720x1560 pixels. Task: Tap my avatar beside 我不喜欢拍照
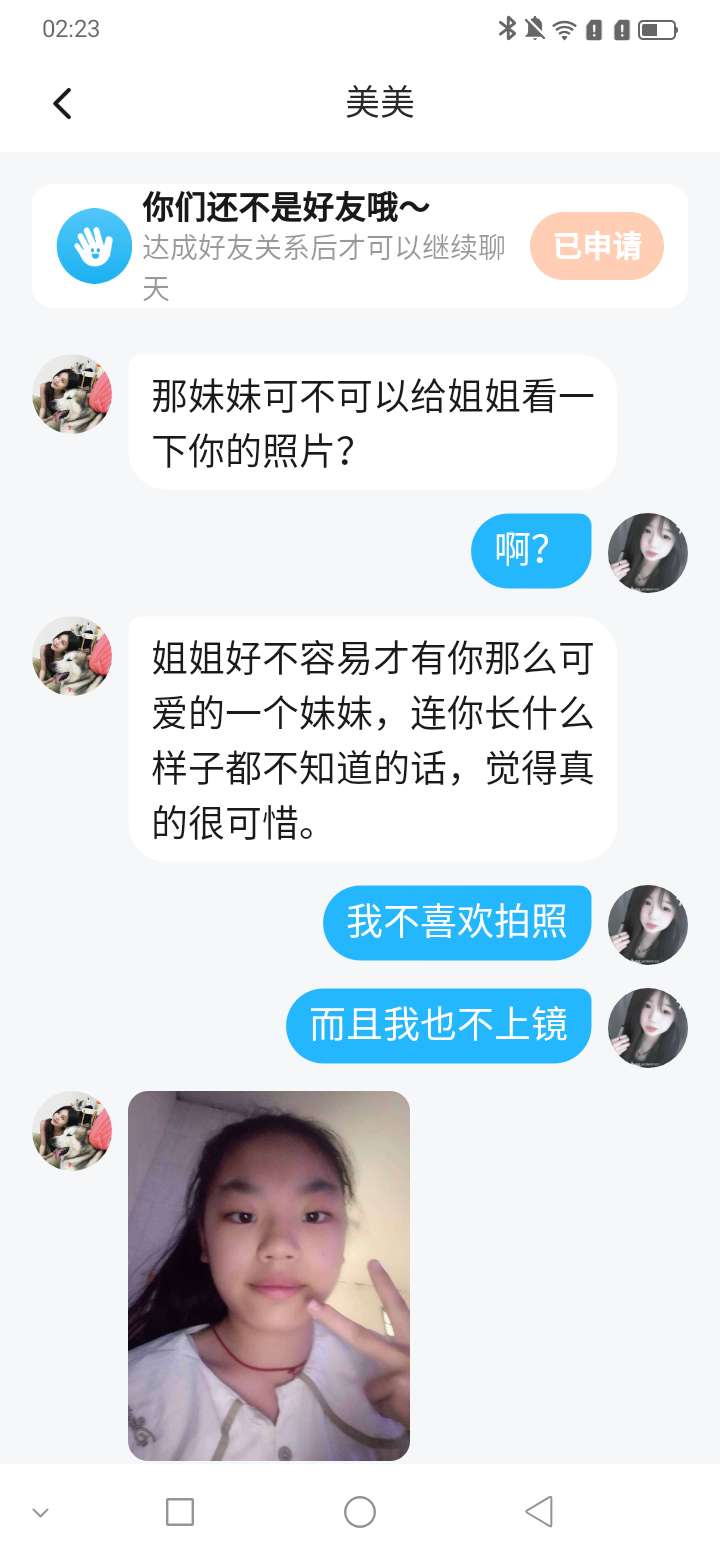point(648,924)
